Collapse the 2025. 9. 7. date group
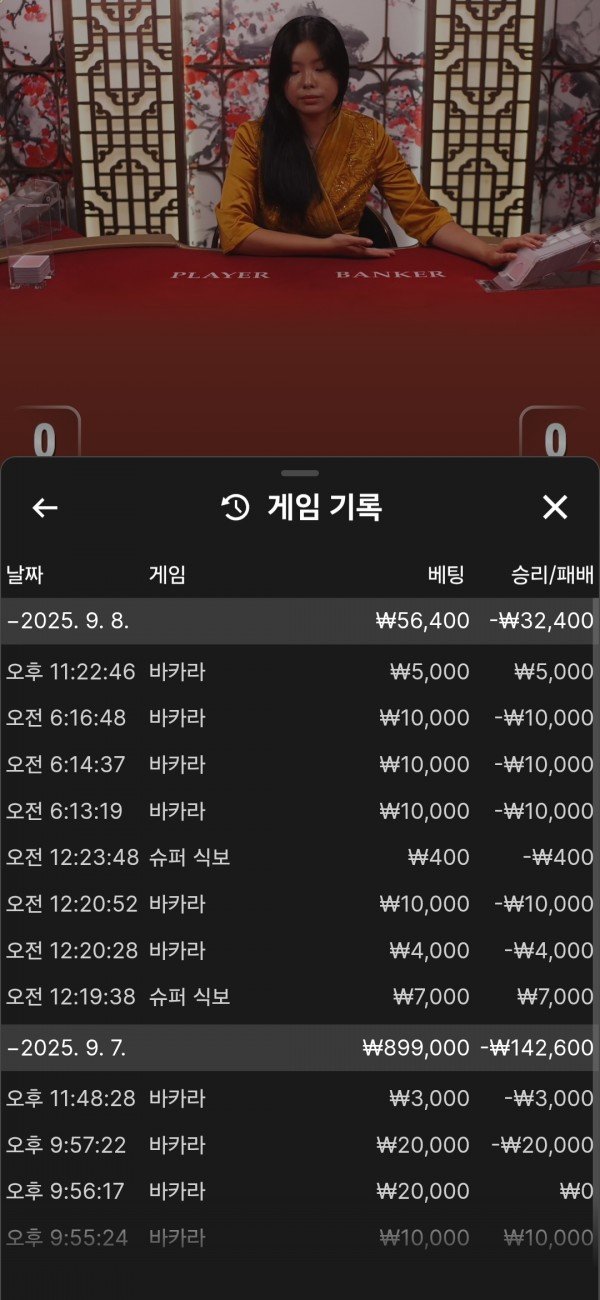Screen dimensions: 600x1300 [x=70, y=1048]
